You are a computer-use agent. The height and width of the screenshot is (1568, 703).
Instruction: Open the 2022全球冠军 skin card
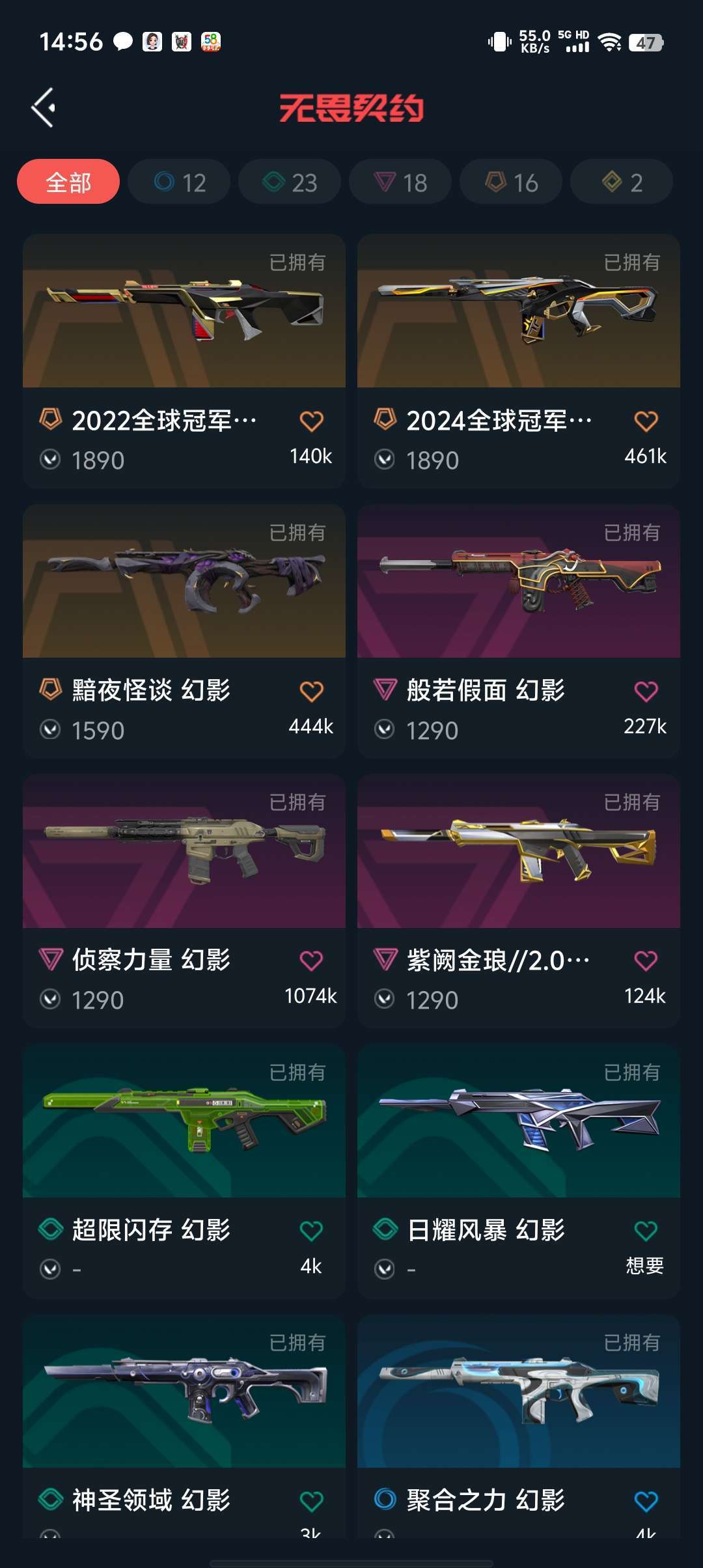(x=184, y=361)
